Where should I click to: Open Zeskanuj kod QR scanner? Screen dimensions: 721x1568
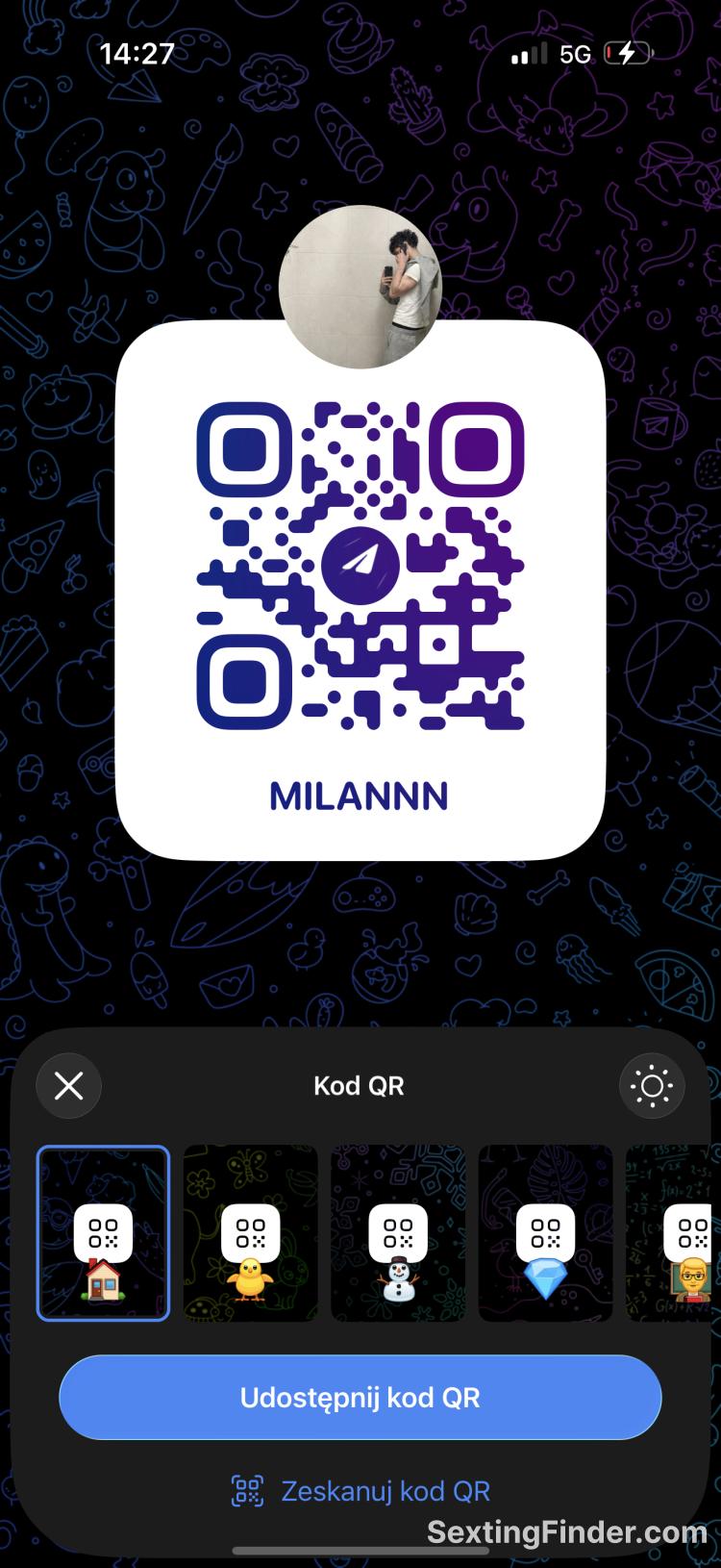point(360,1491)
